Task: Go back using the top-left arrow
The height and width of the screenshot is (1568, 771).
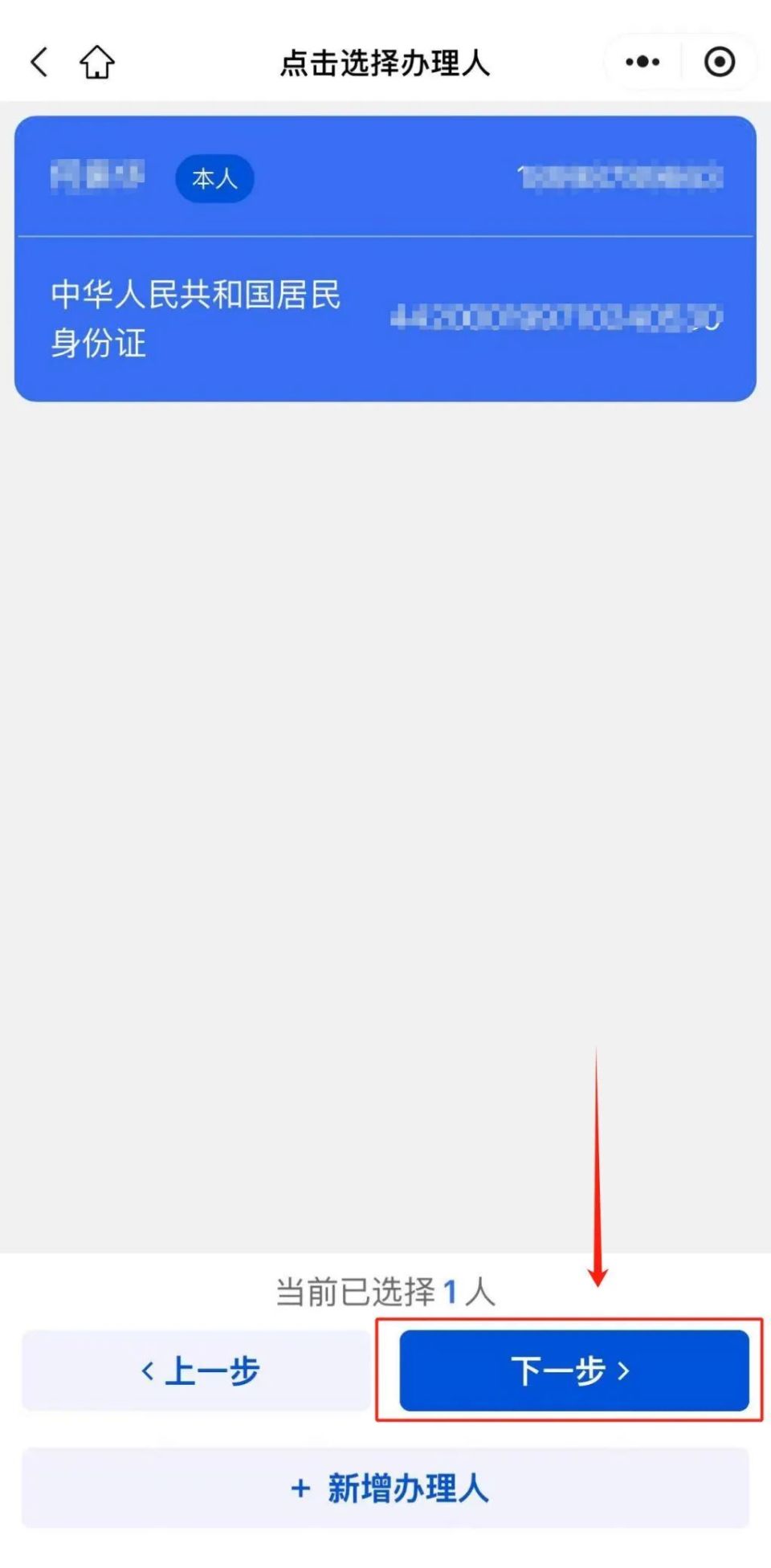Action: [x=39, y=62]
